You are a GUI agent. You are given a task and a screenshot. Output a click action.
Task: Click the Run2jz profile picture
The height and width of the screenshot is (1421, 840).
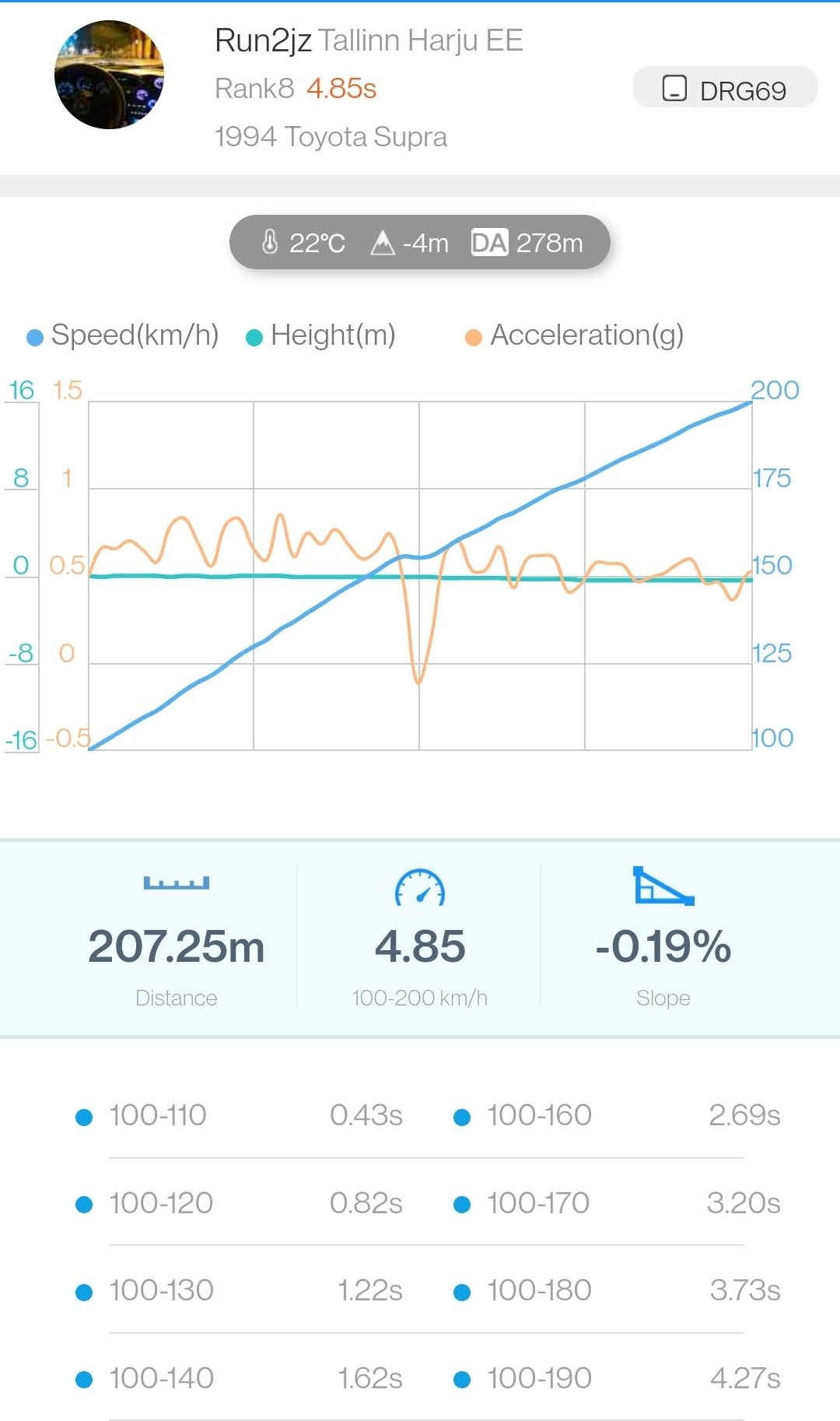tap(109, 75)
